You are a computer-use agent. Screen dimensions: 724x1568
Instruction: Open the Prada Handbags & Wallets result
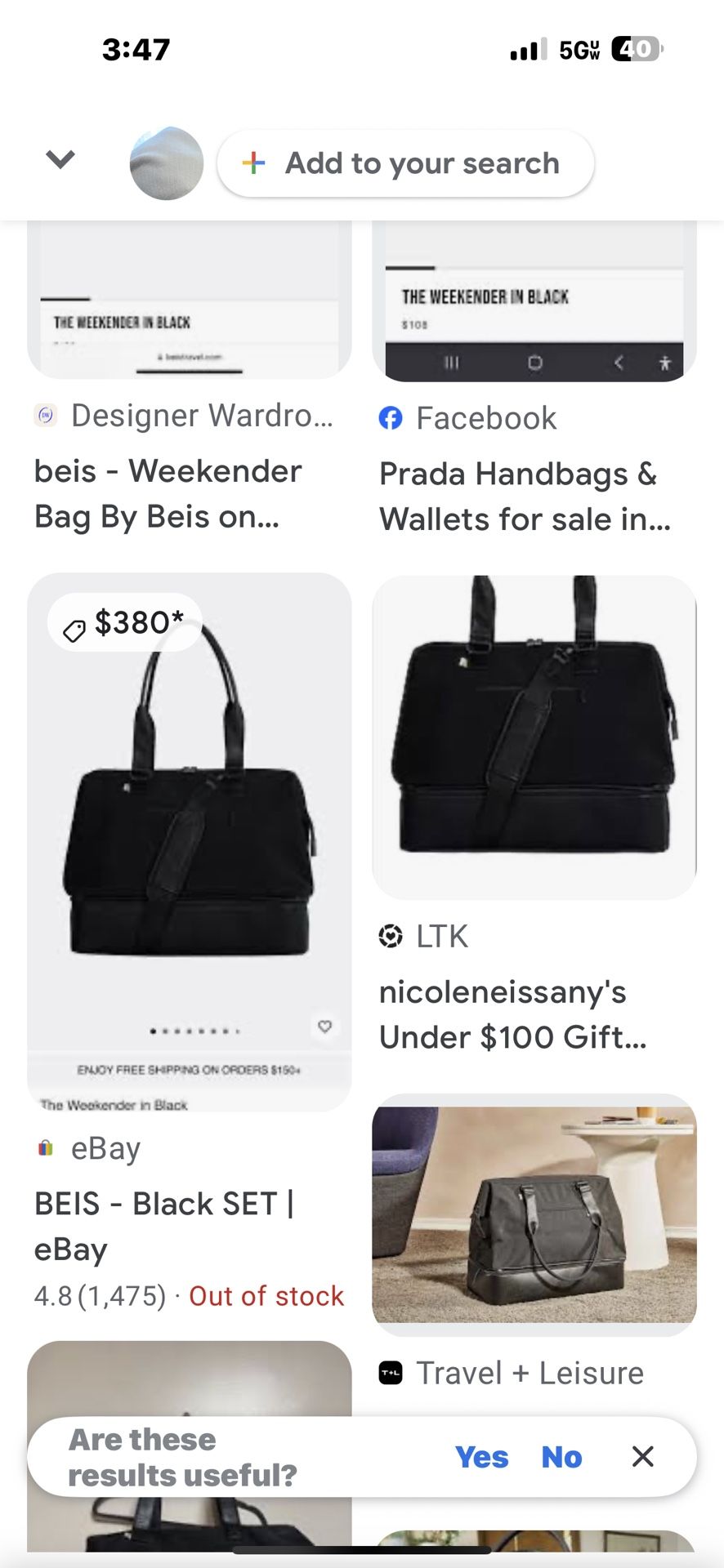(525, 496)
